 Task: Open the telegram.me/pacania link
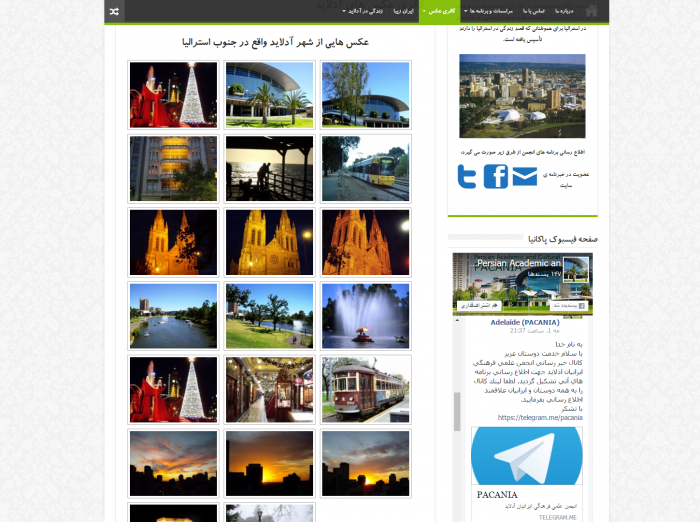tap(525, 418)
